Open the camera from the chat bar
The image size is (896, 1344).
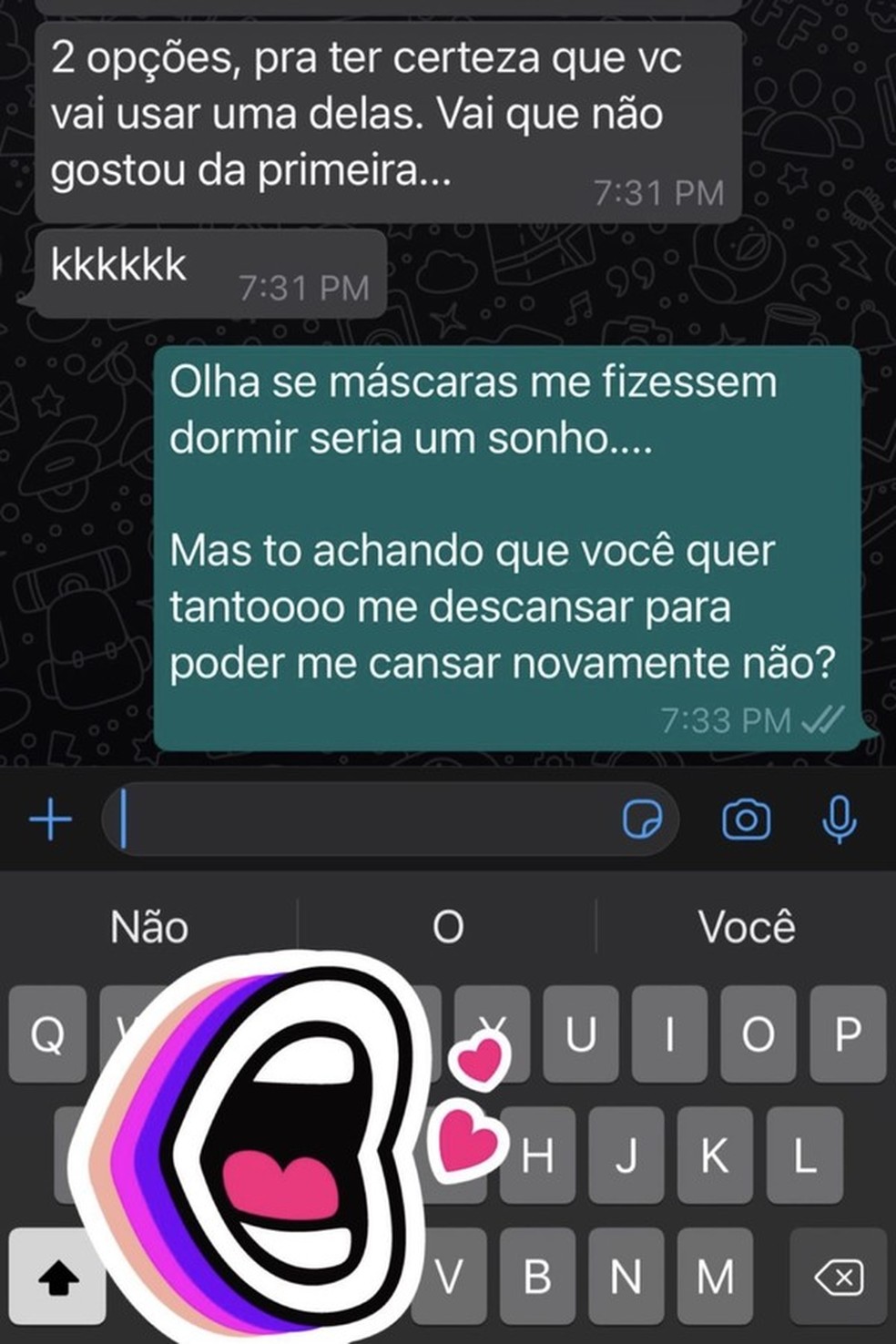(x=747, y=820)
